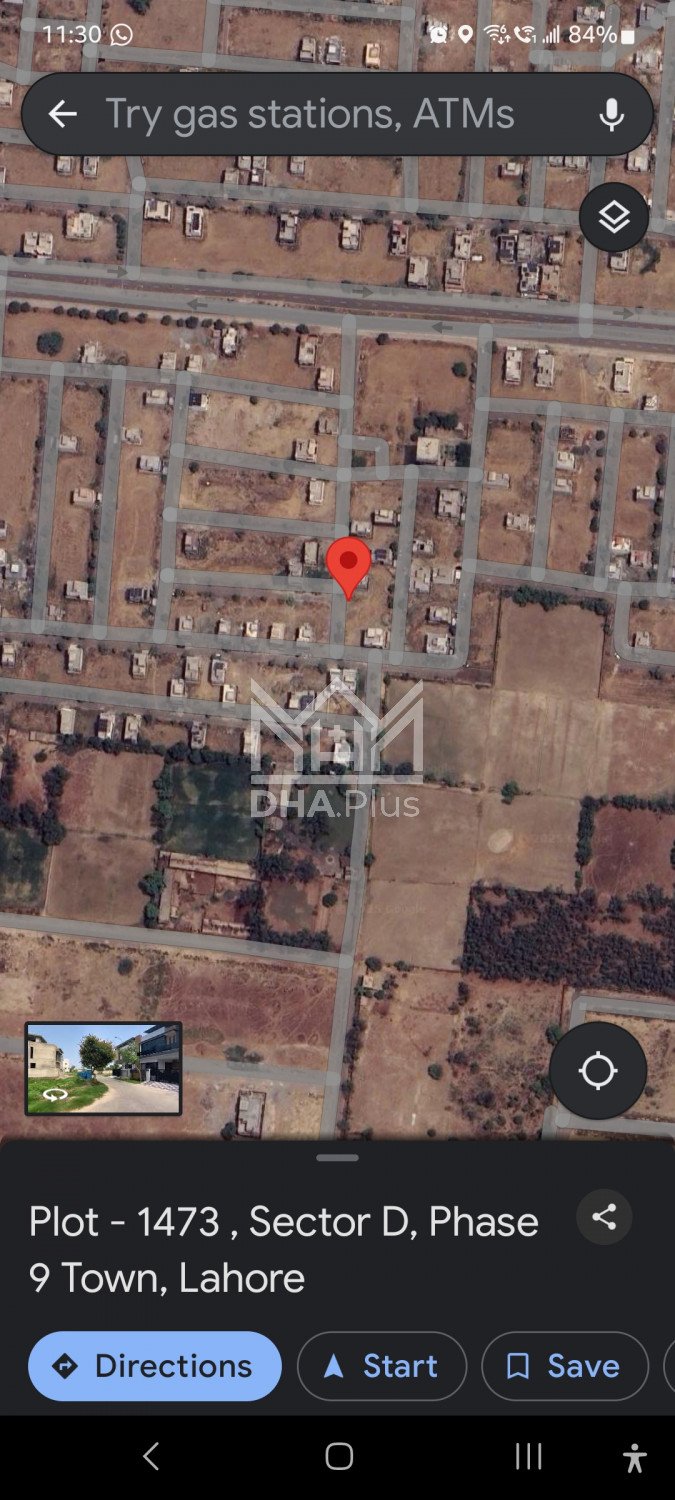Start navigation to the plot
Image resolution: width=675 pixels, height=1500 pixels.
(382, 1366)
